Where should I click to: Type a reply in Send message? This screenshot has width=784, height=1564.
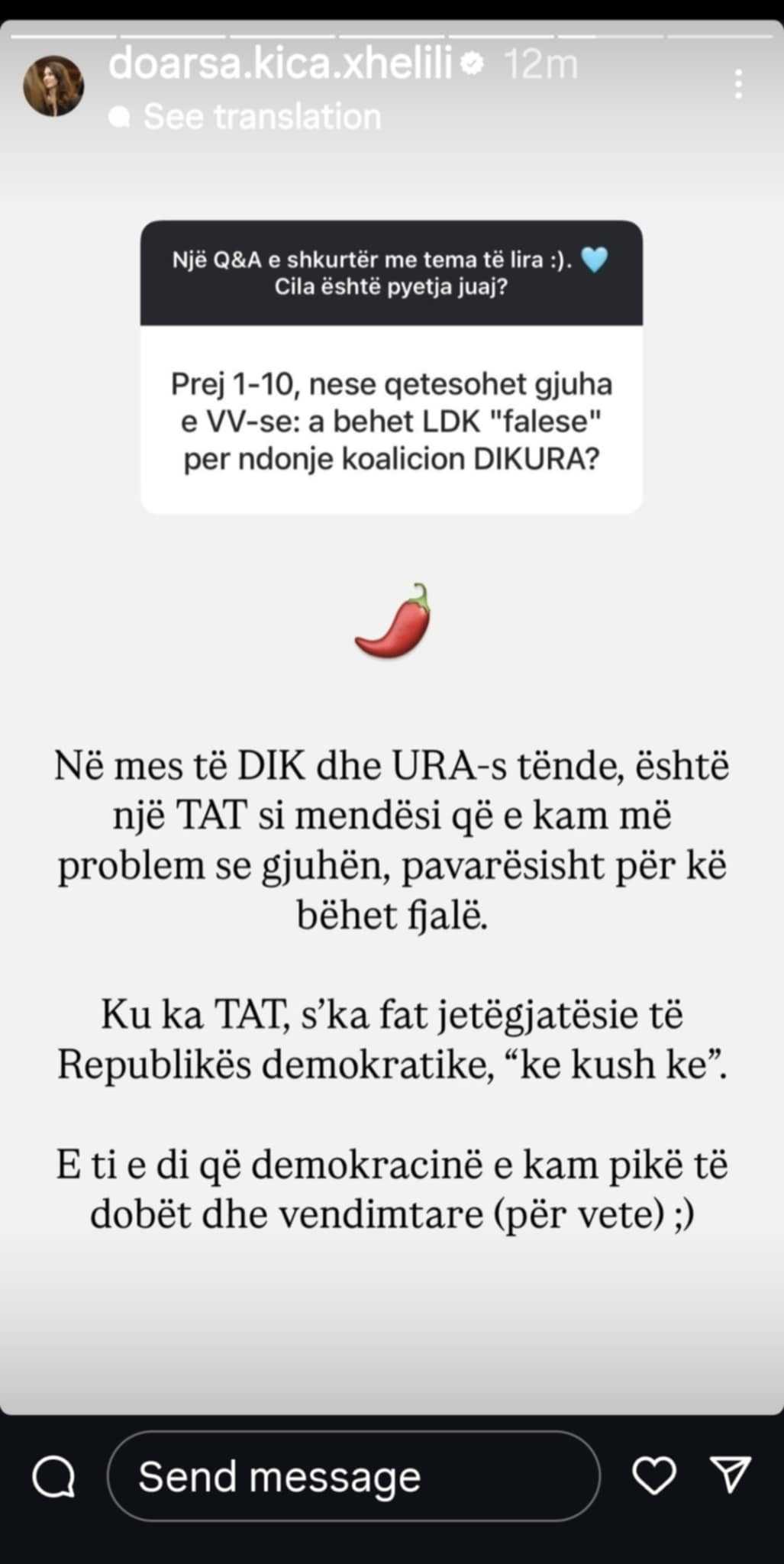point(353,1476)
